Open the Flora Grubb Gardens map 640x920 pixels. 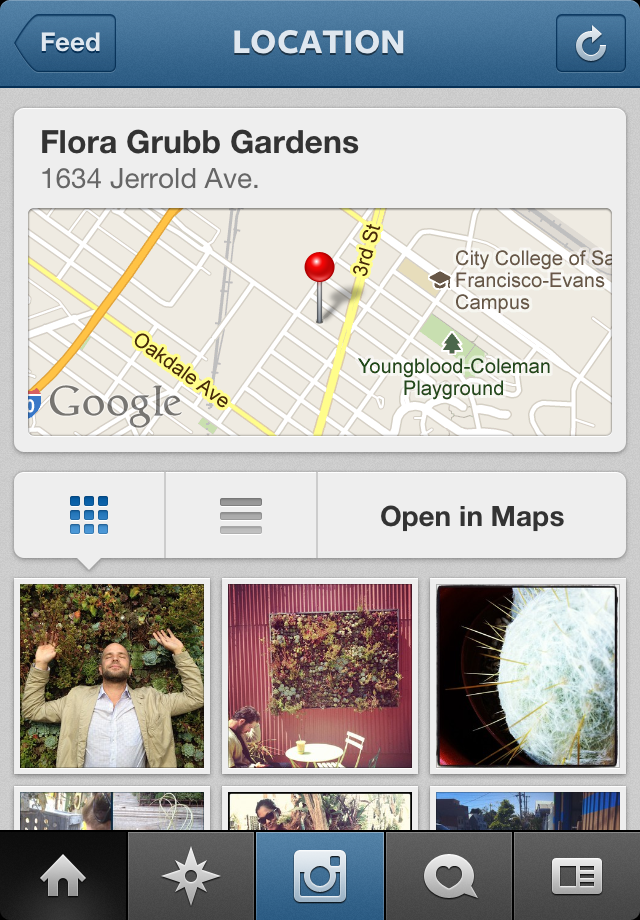[x=319, y=321]
